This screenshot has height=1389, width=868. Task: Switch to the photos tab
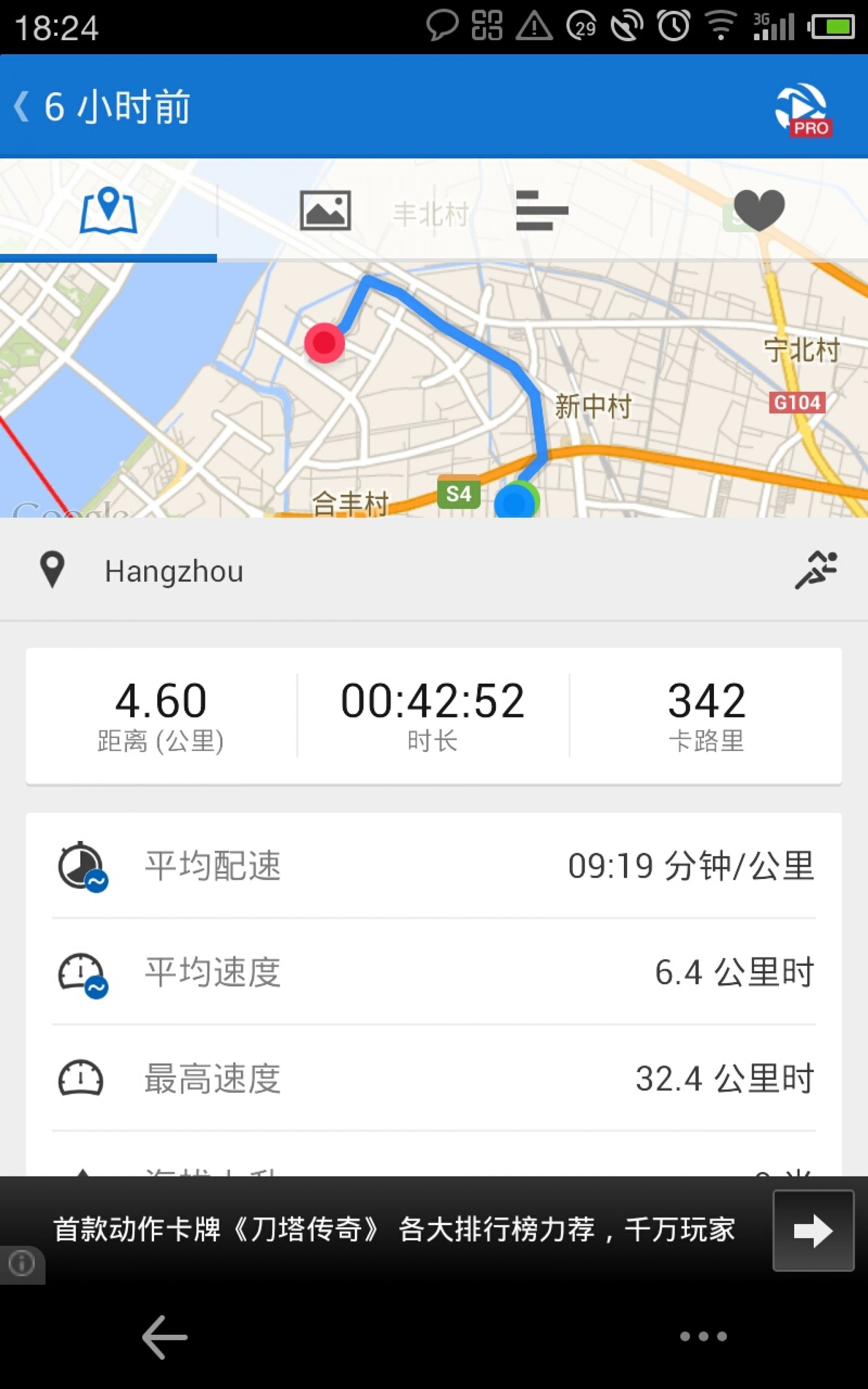click(x=325, y=211)
